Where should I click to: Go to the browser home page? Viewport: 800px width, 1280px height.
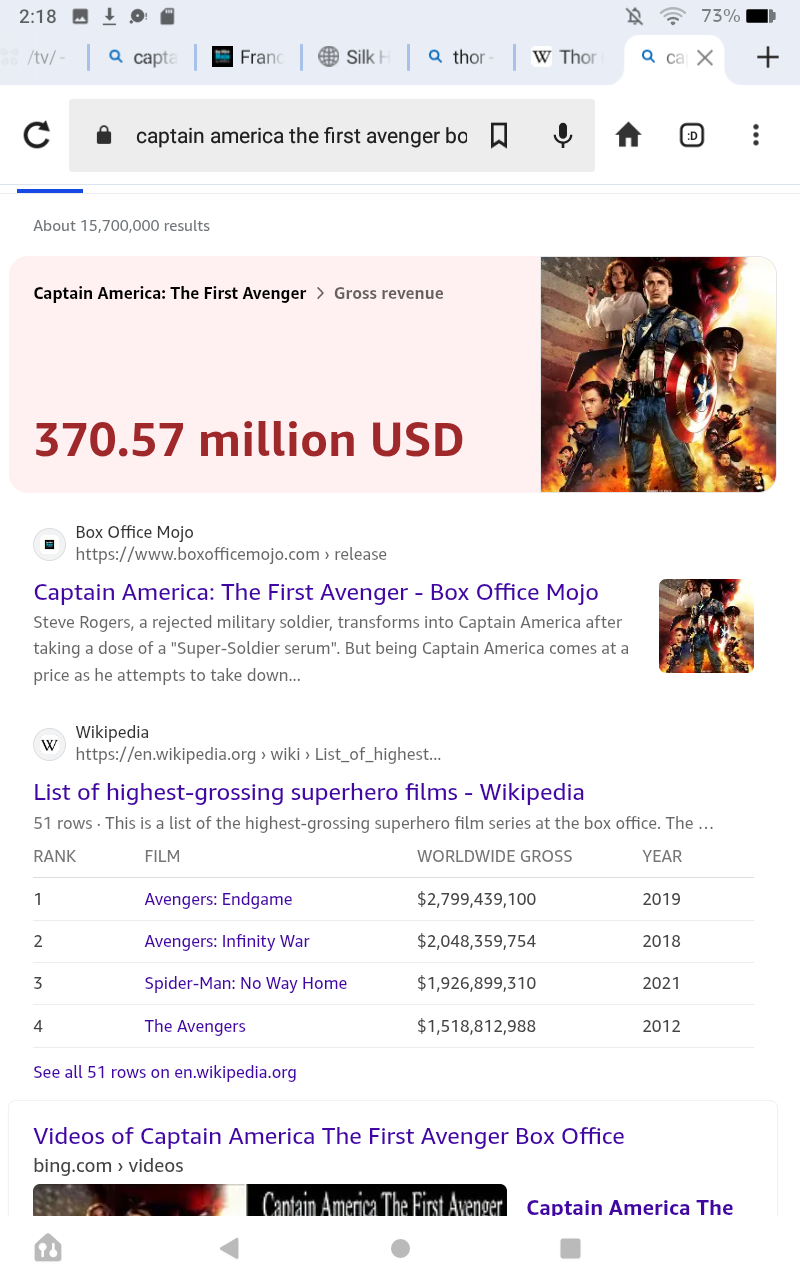(x=628, y=135)
